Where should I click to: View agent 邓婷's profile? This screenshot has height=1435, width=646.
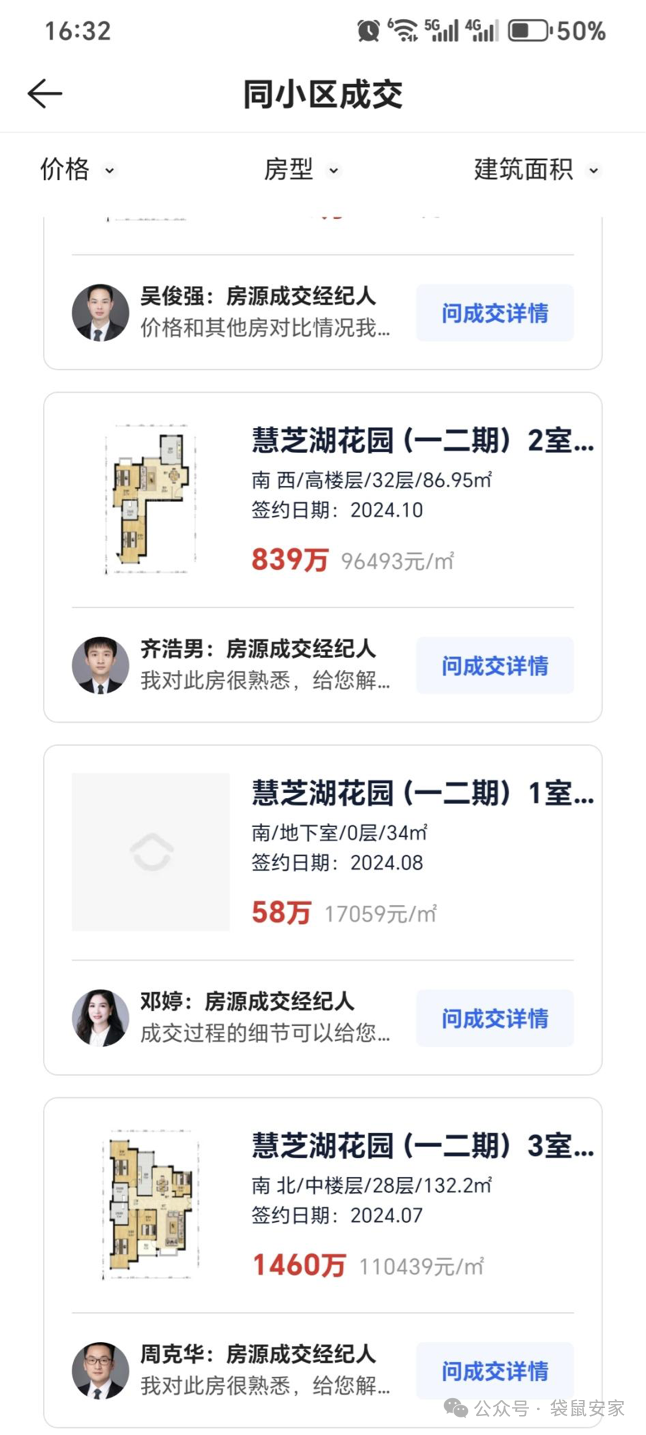point(101,1019)
